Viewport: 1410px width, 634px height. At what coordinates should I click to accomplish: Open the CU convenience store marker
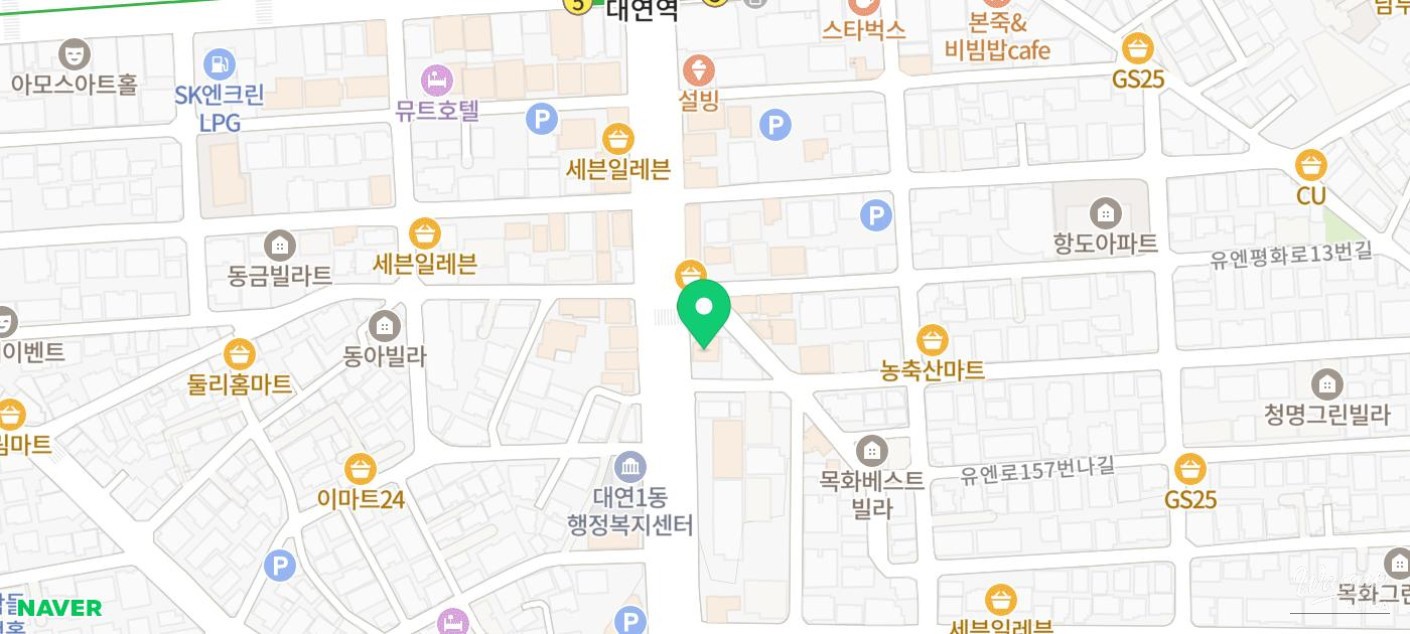tap(1310, 165)
